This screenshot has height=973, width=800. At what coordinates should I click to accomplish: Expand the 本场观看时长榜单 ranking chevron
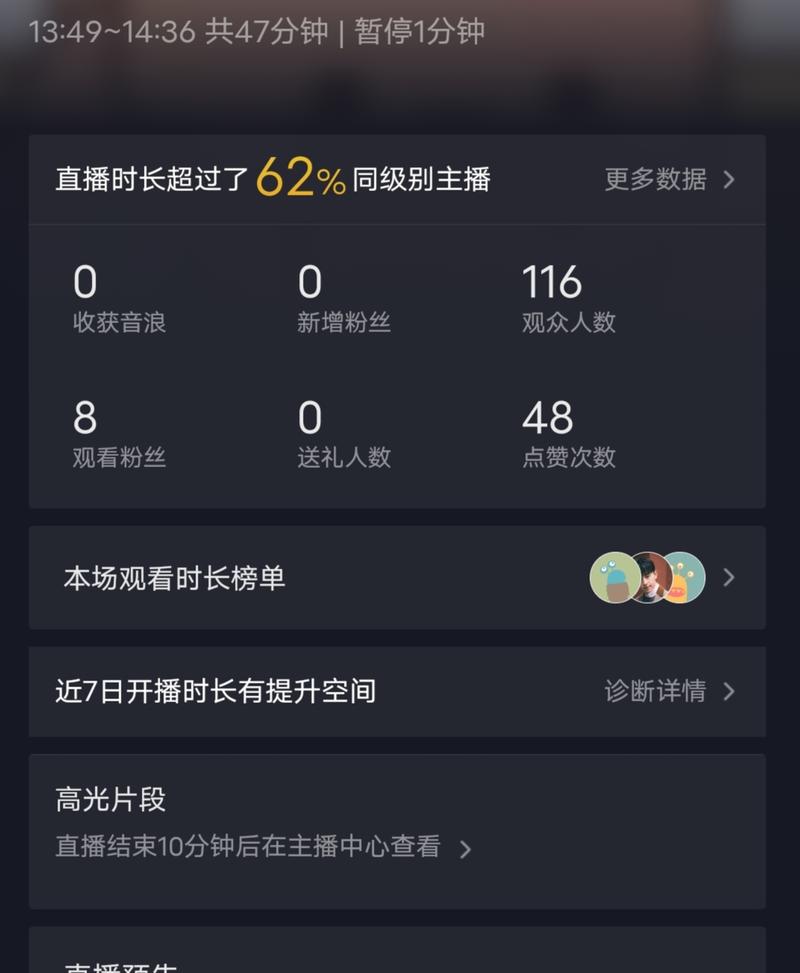point(728,578)
